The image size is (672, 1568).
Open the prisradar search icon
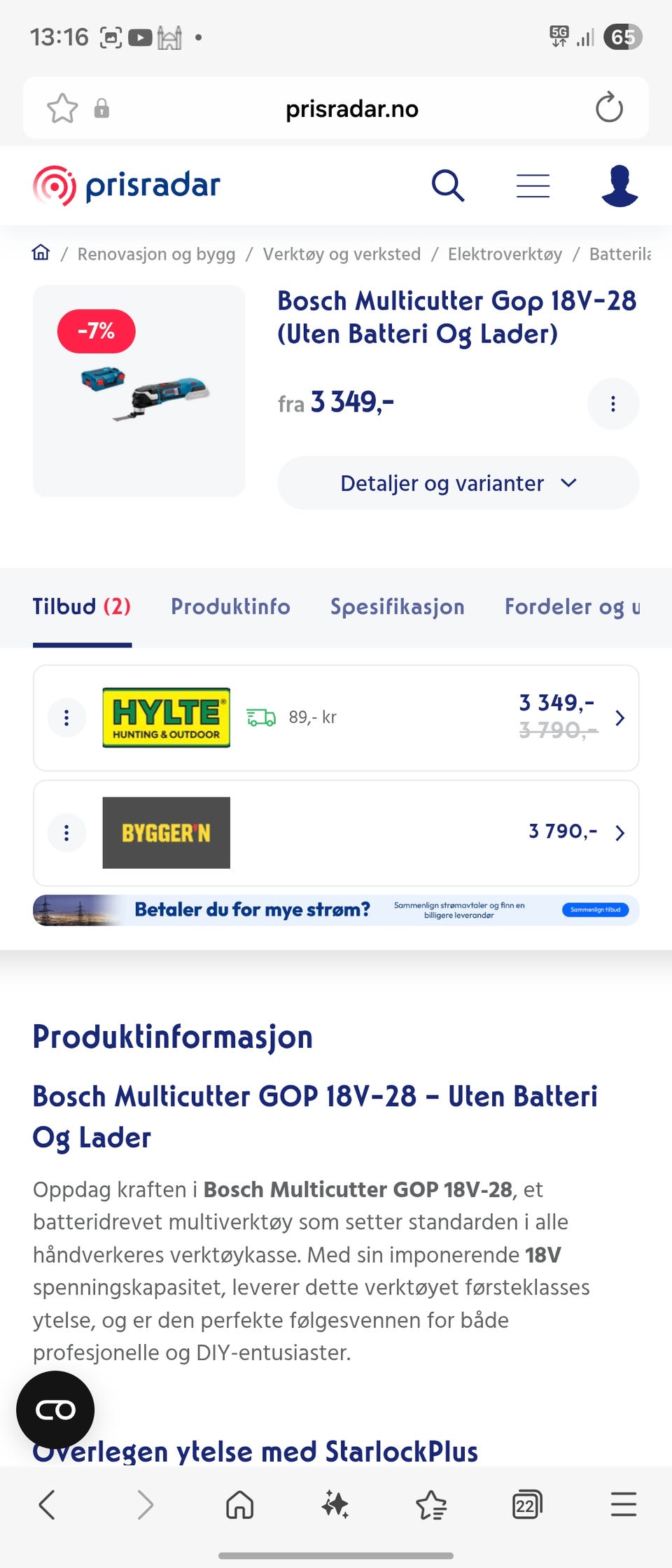(x=448, y=185)
